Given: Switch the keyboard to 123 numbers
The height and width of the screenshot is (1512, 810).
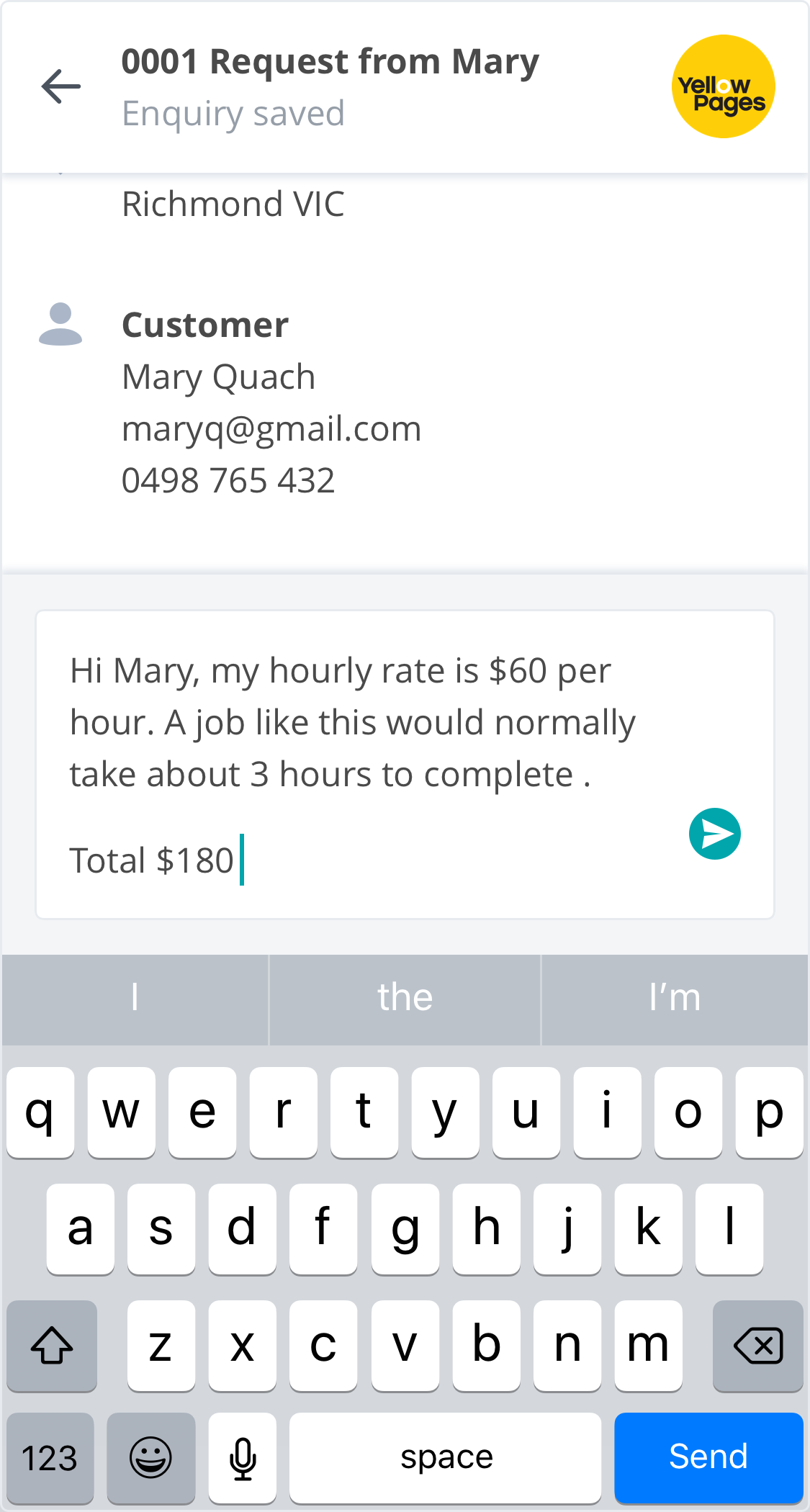Looking at the screenshot, I should click(x=50, y=1458).
